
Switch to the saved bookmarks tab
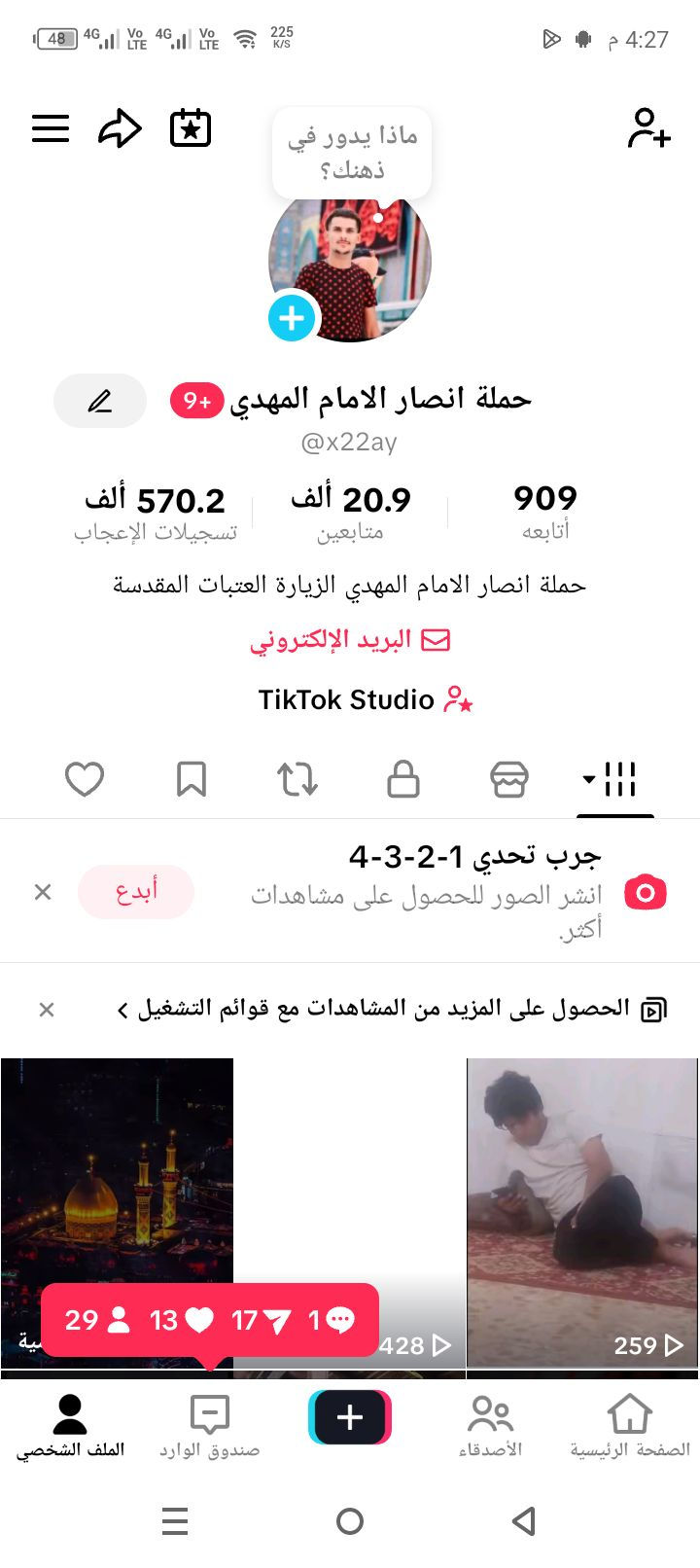tap(192, 779)
